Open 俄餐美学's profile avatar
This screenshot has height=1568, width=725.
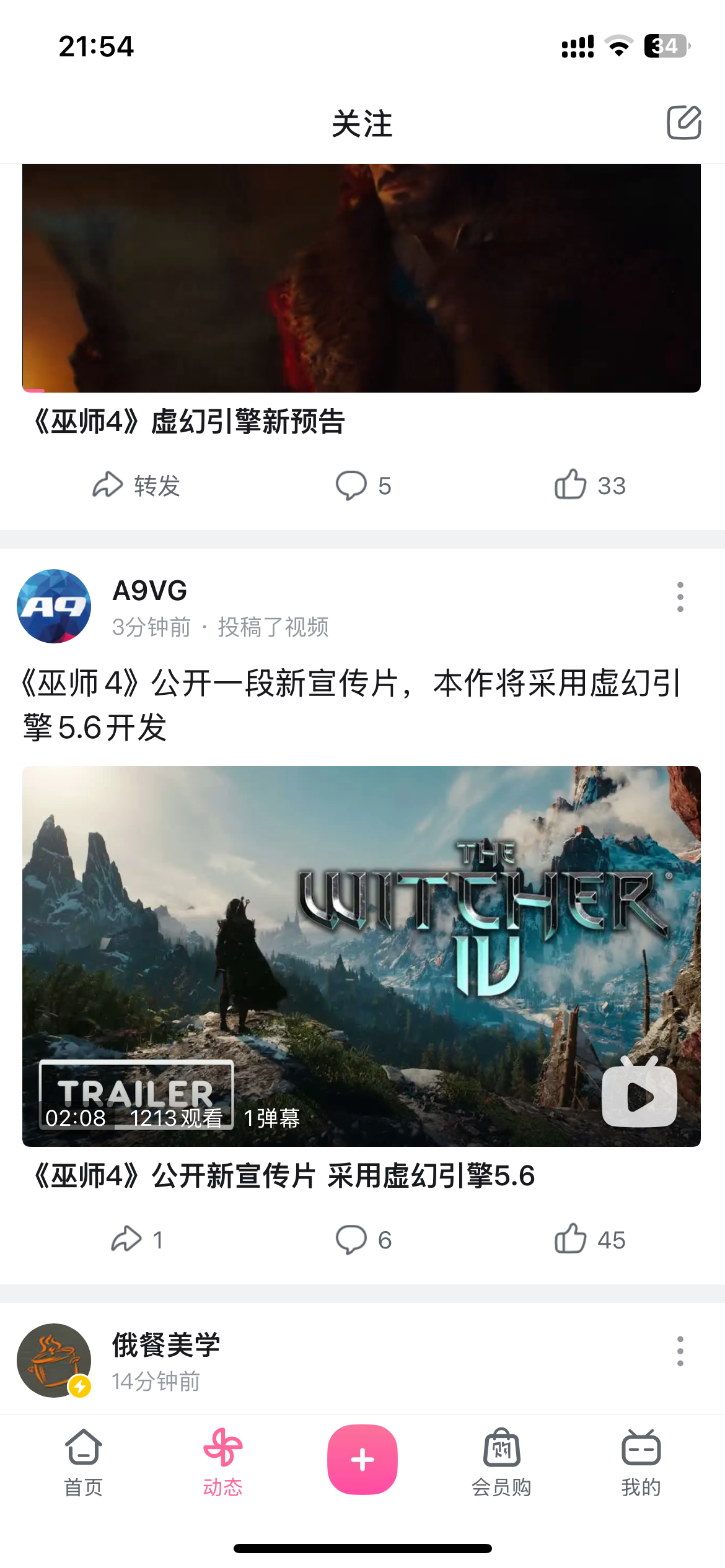(x=54, y=1360)
